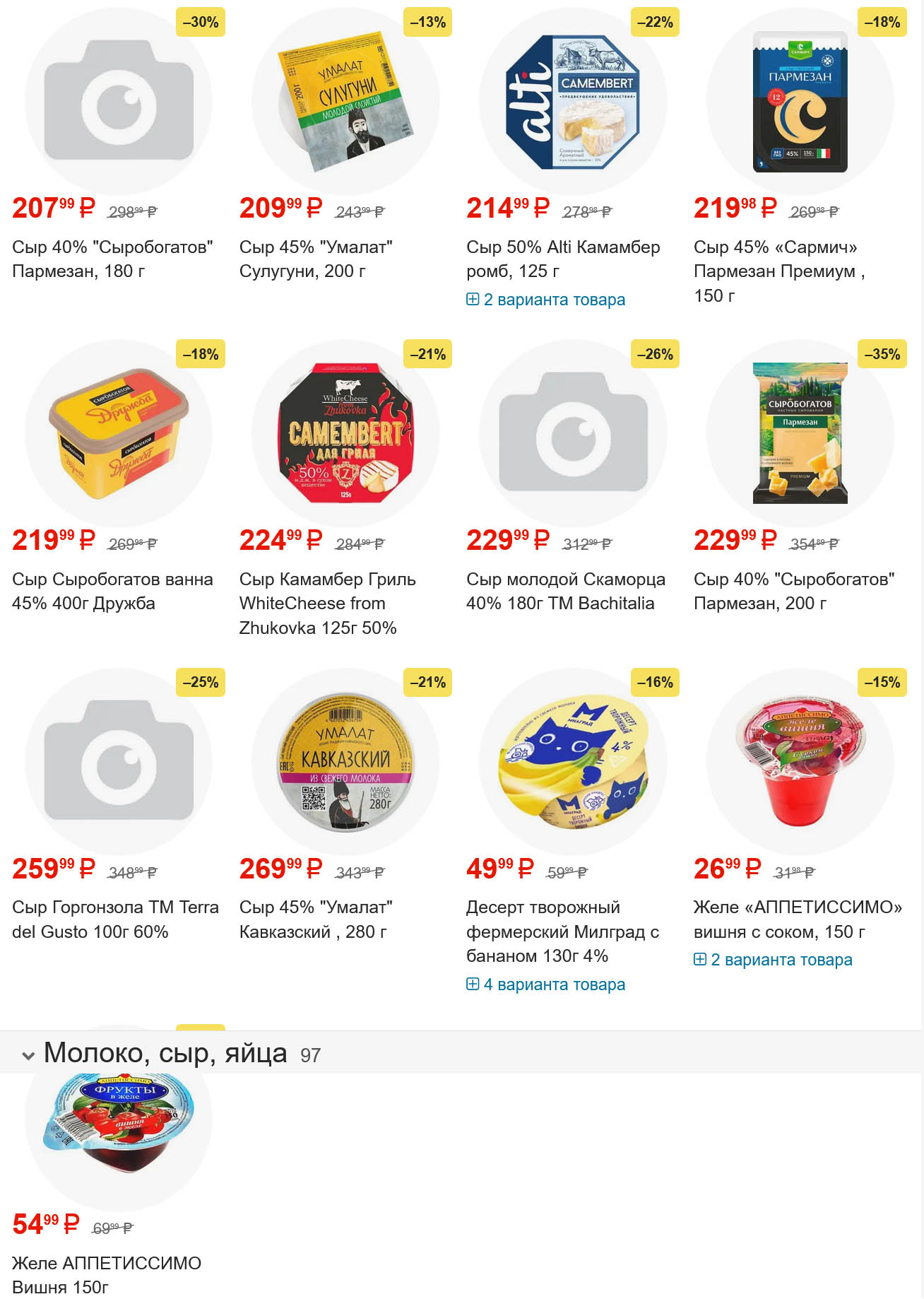Expand 2 варианта товара under Желе вишня
924x1299 pixels.
tap(774, 960)
